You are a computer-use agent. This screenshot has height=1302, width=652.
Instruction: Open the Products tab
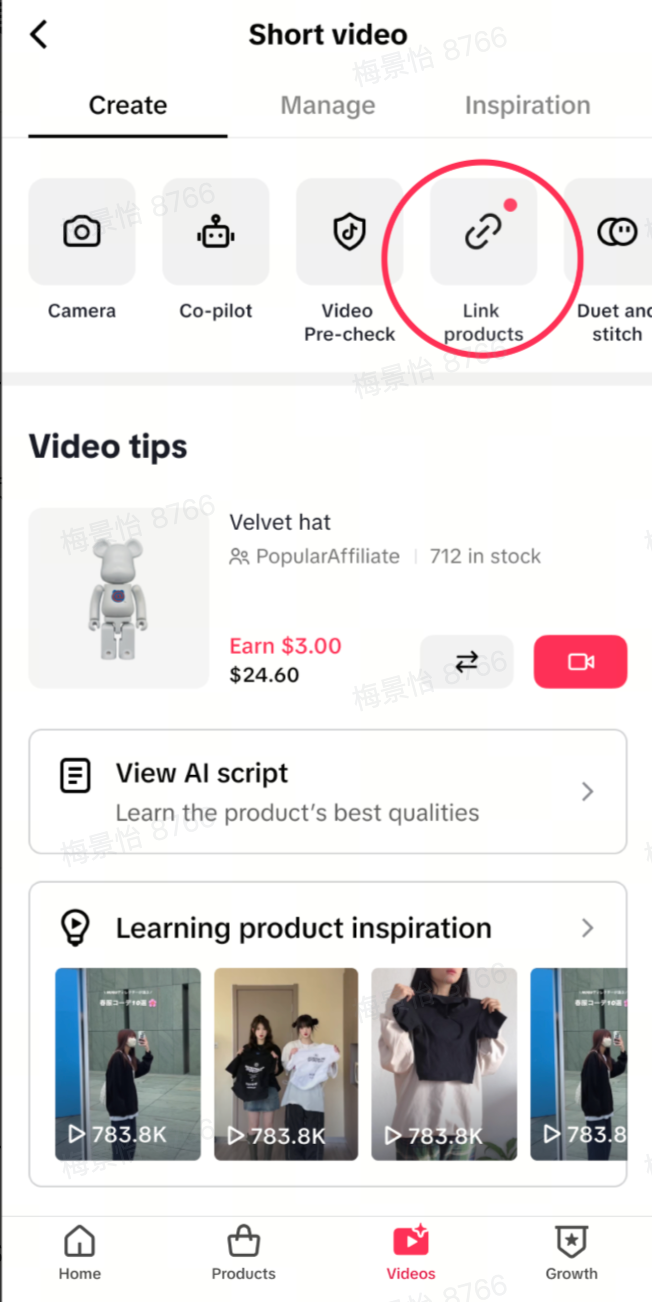click(244, 1252)
